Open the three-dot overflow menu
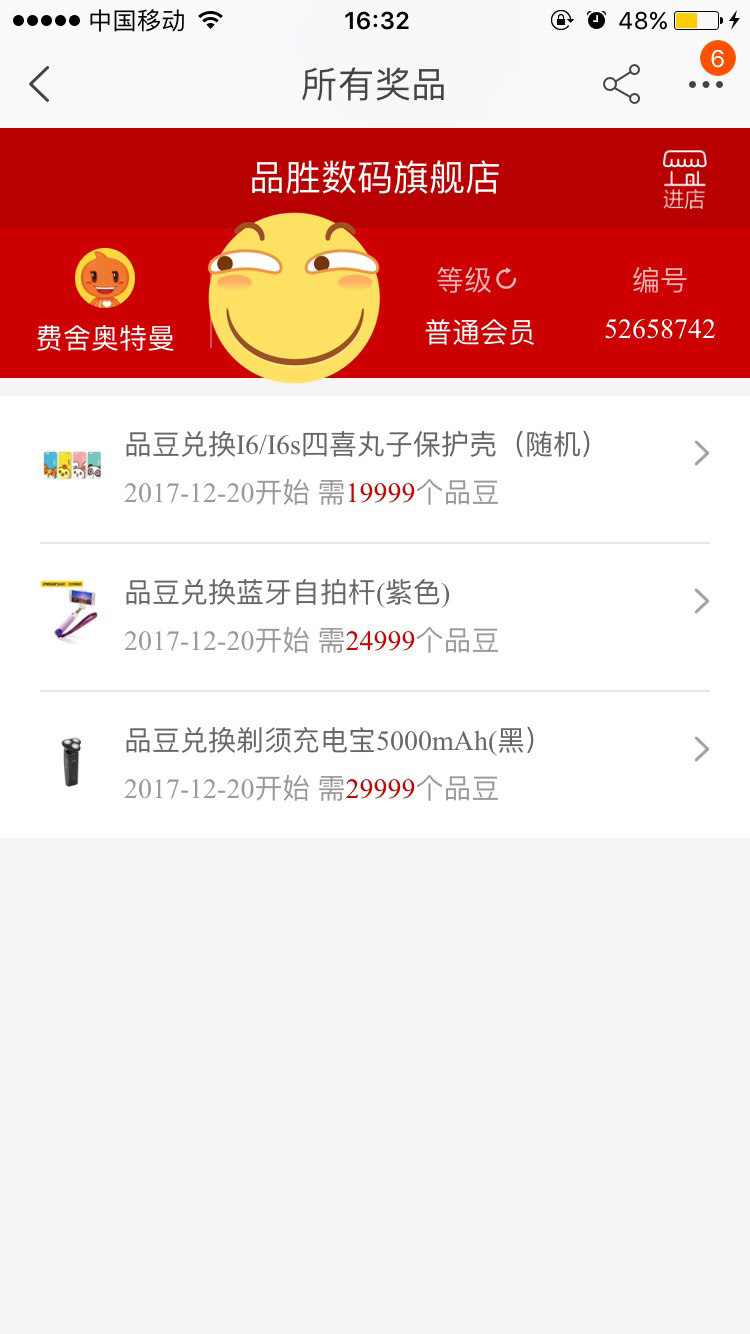Image resolution: width=750 pixels, height=1334 pixels. click(x=705, y=85)
